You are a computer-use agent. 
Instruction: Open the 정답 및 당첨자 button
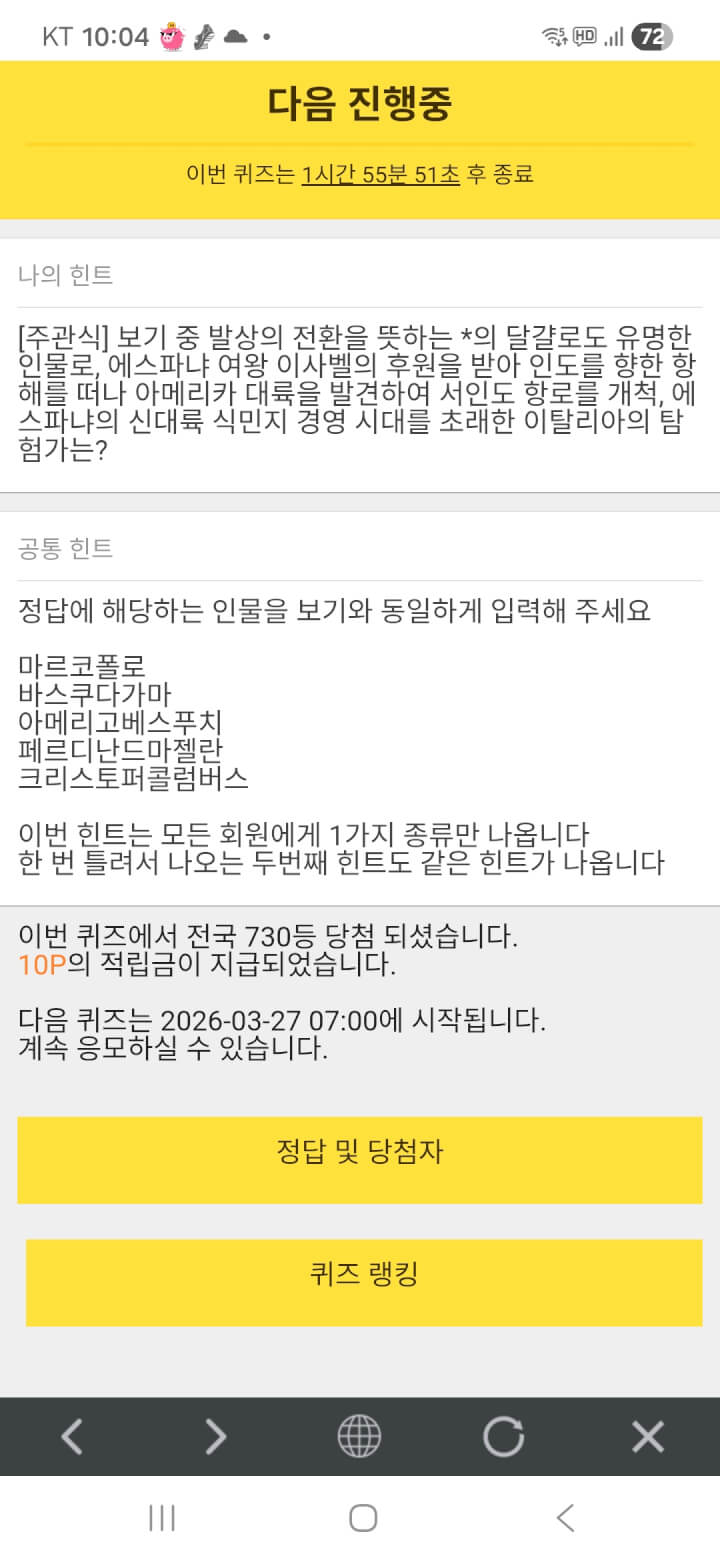point(360,1159)
